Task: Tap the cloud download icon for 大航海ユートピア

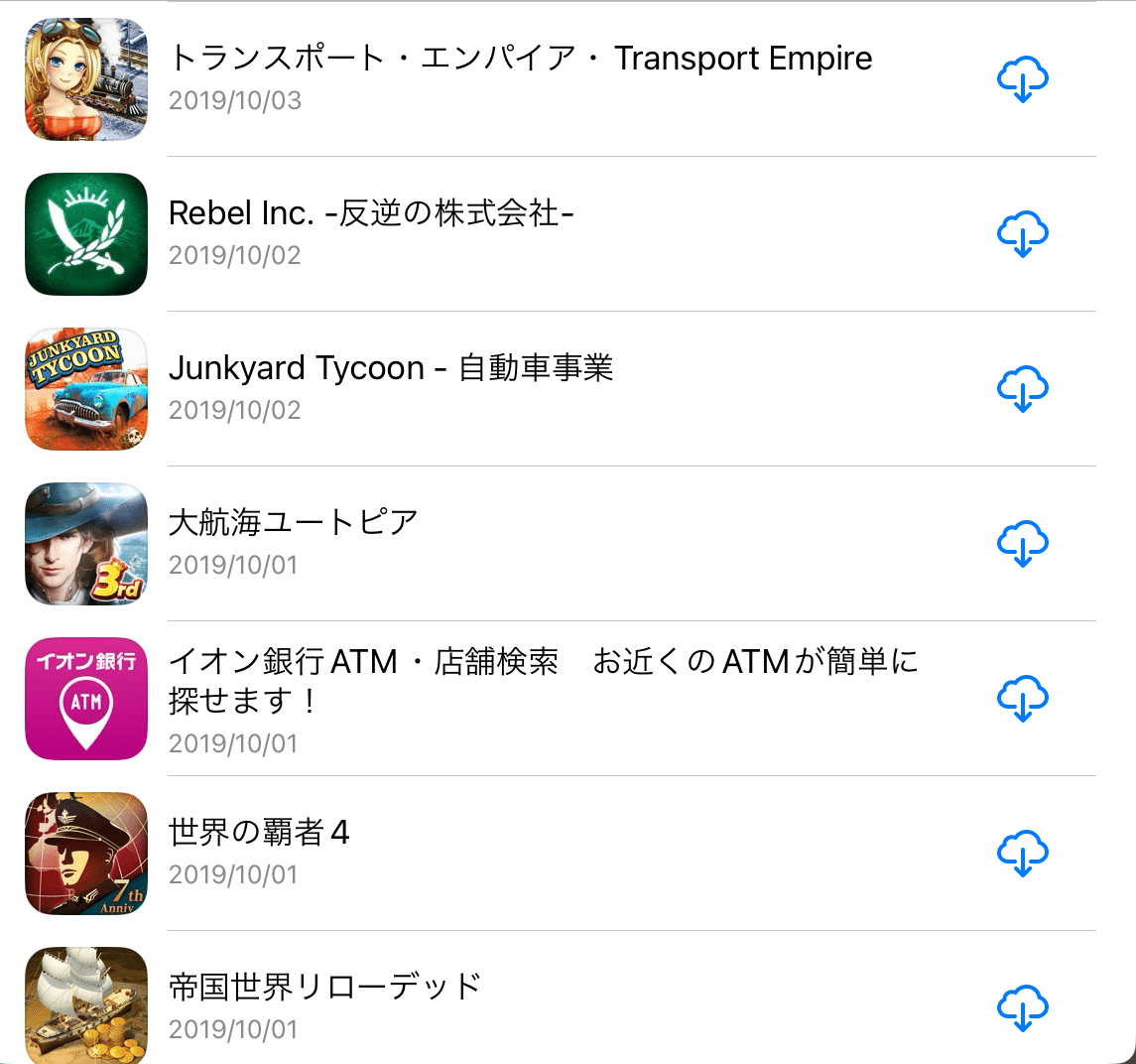Action: click(1022, 544)
